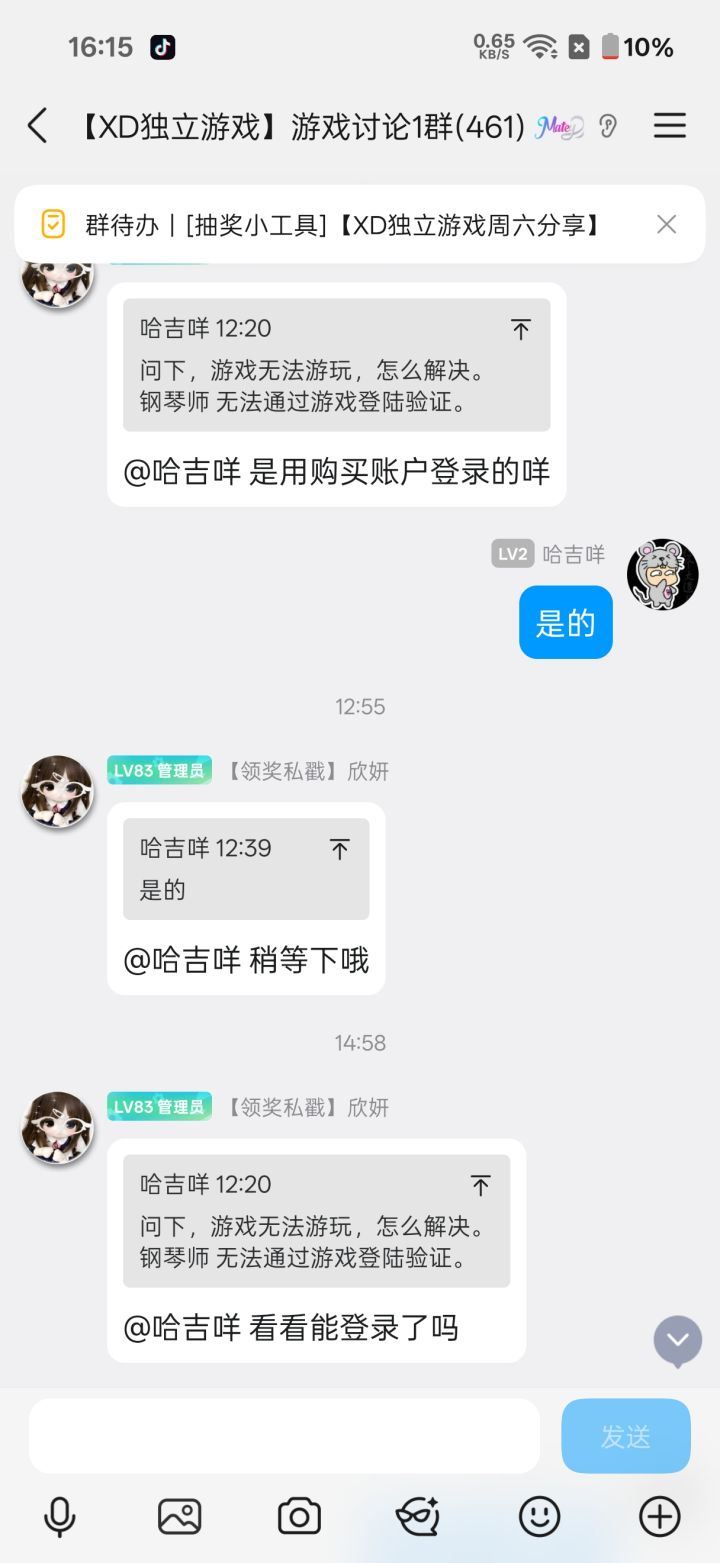Image resolution: width=720 pixels, height=1563 pixels.
Task: Jump to original message via the 12:20 quote arrow
Action: coord(480,1185)
